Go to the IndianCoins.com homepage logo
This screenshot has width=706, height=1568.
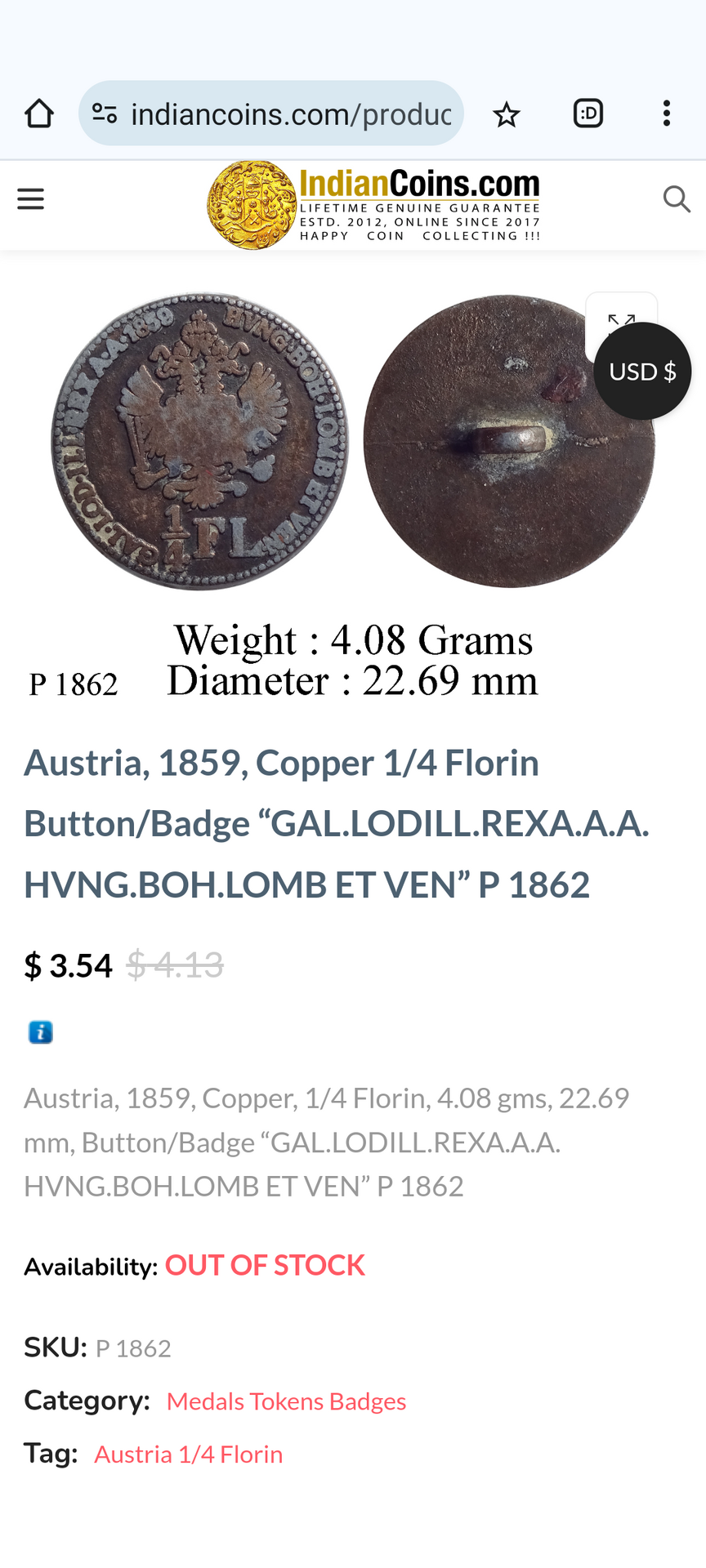[x=373, y=205]
